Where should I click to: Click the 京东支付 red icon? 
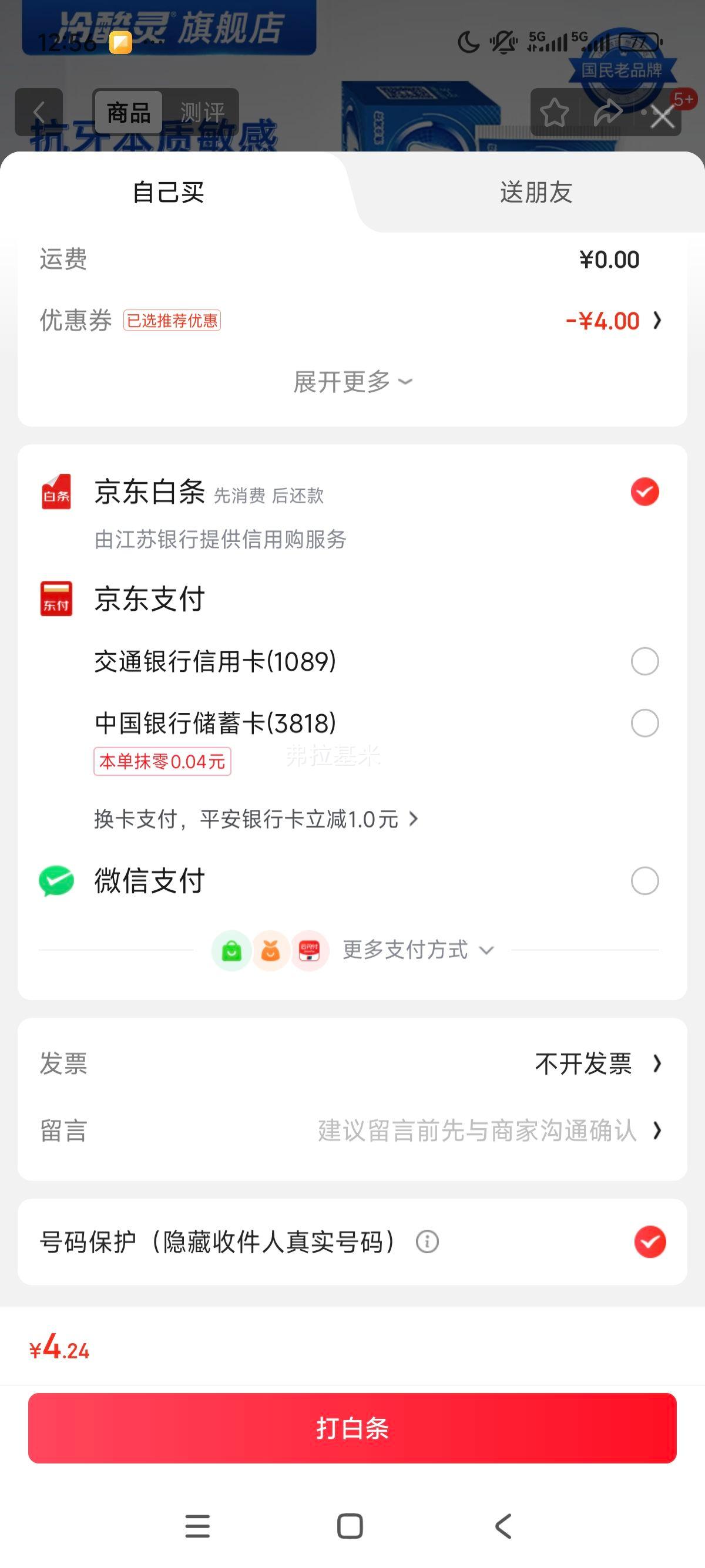pos(56,598)
